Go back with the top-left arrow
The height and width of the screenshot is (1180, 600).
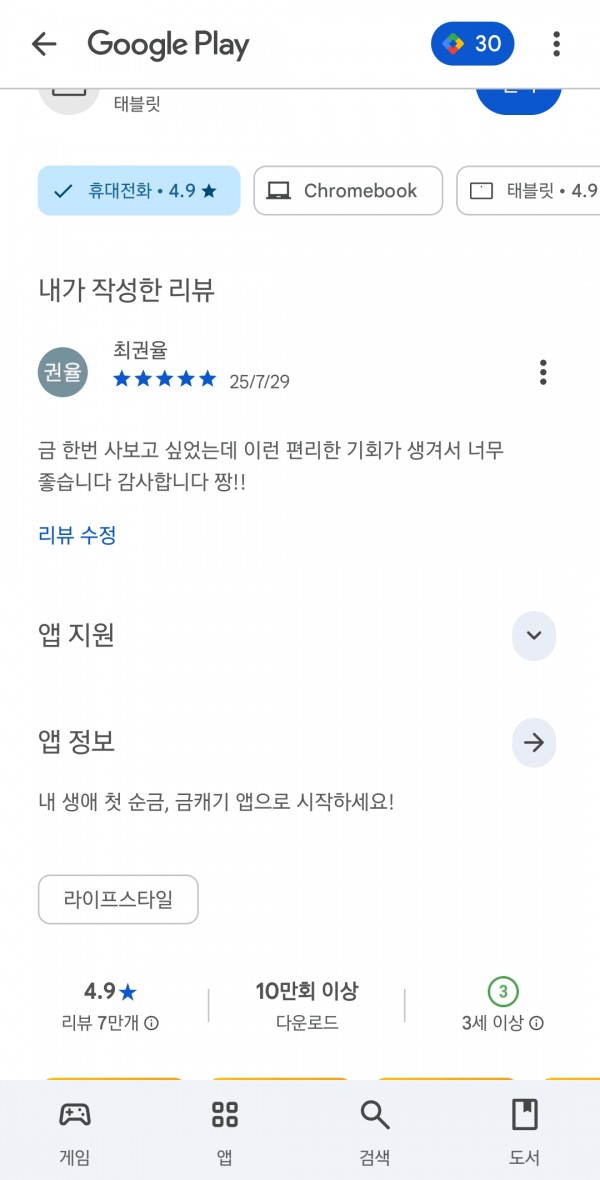click(44, 44)
